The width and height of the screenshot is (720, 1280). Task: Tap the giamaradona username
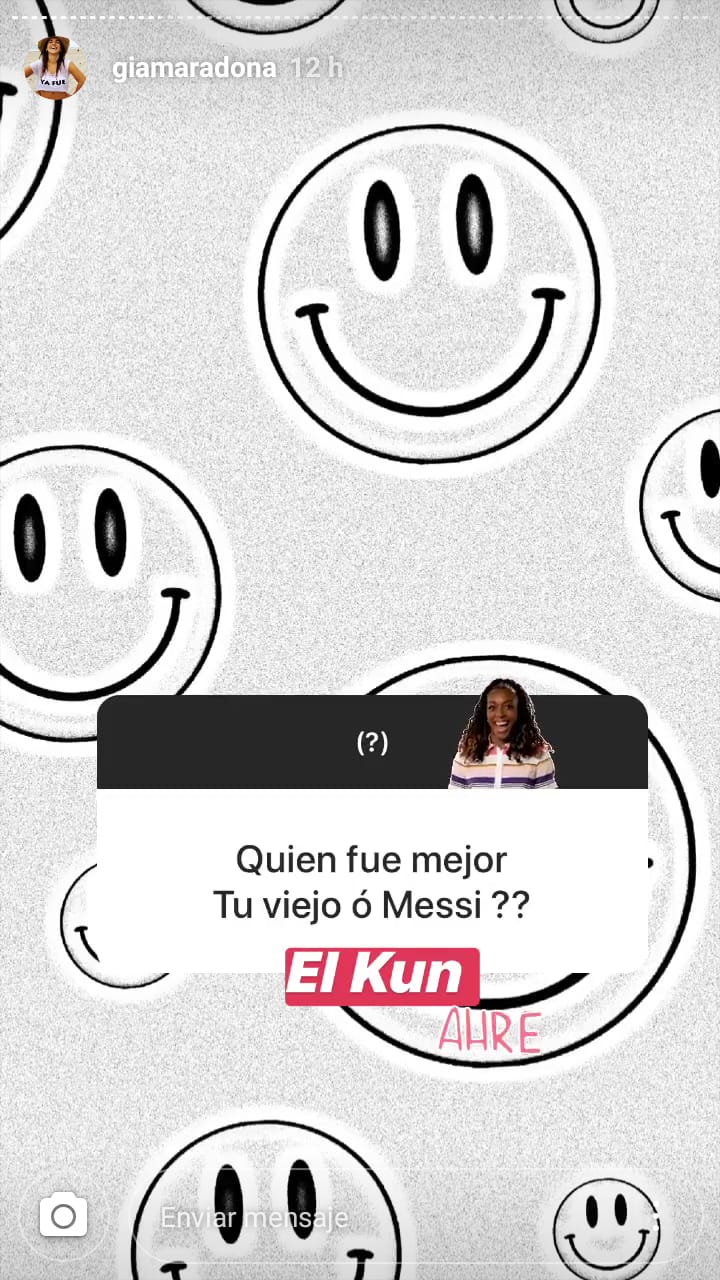point(194,69)
